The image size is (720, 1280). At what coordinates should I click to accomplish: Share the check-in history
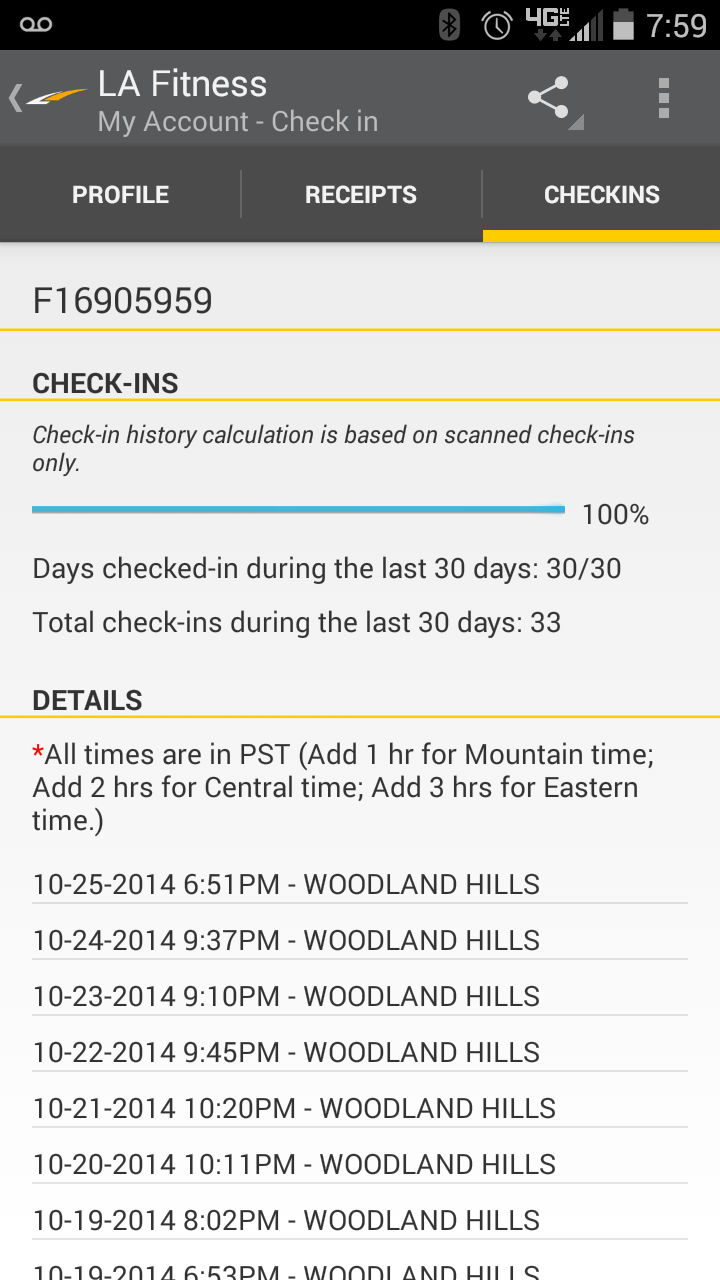pyautogui.click(x=549, y=99)
